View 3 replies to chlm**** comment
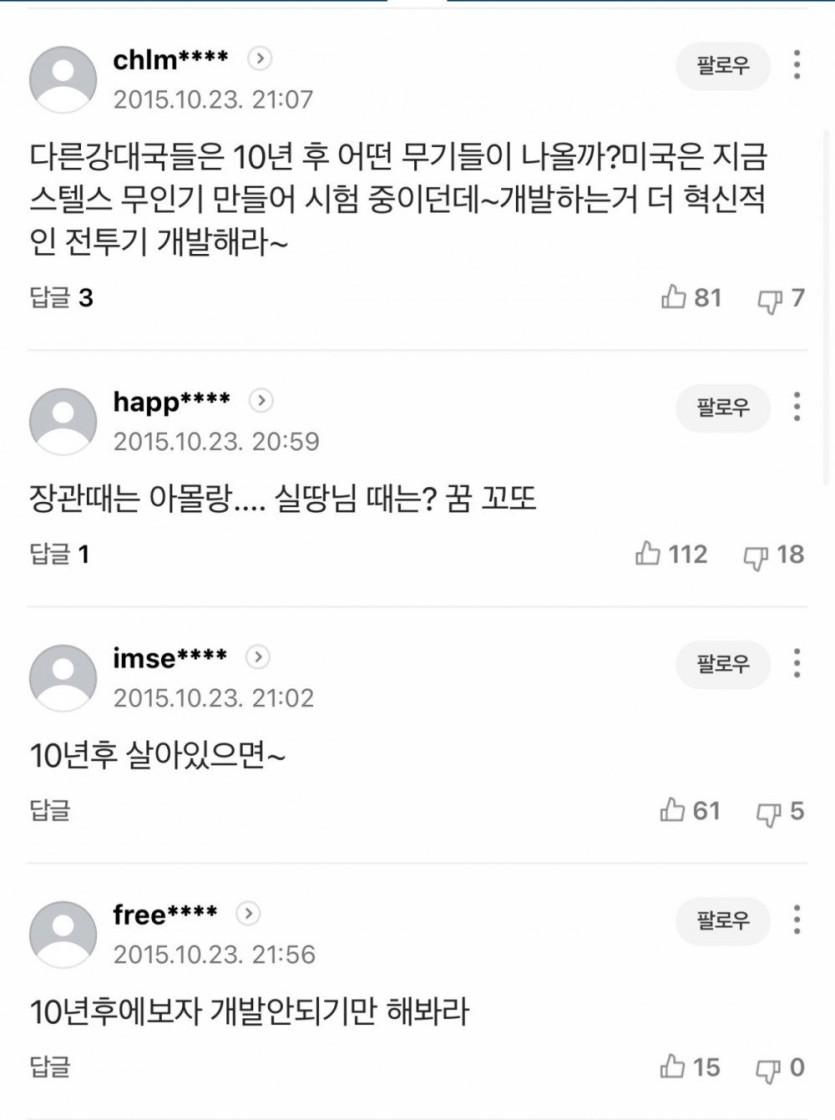This screenshot has width=835, height=1120. pos(62,298)
